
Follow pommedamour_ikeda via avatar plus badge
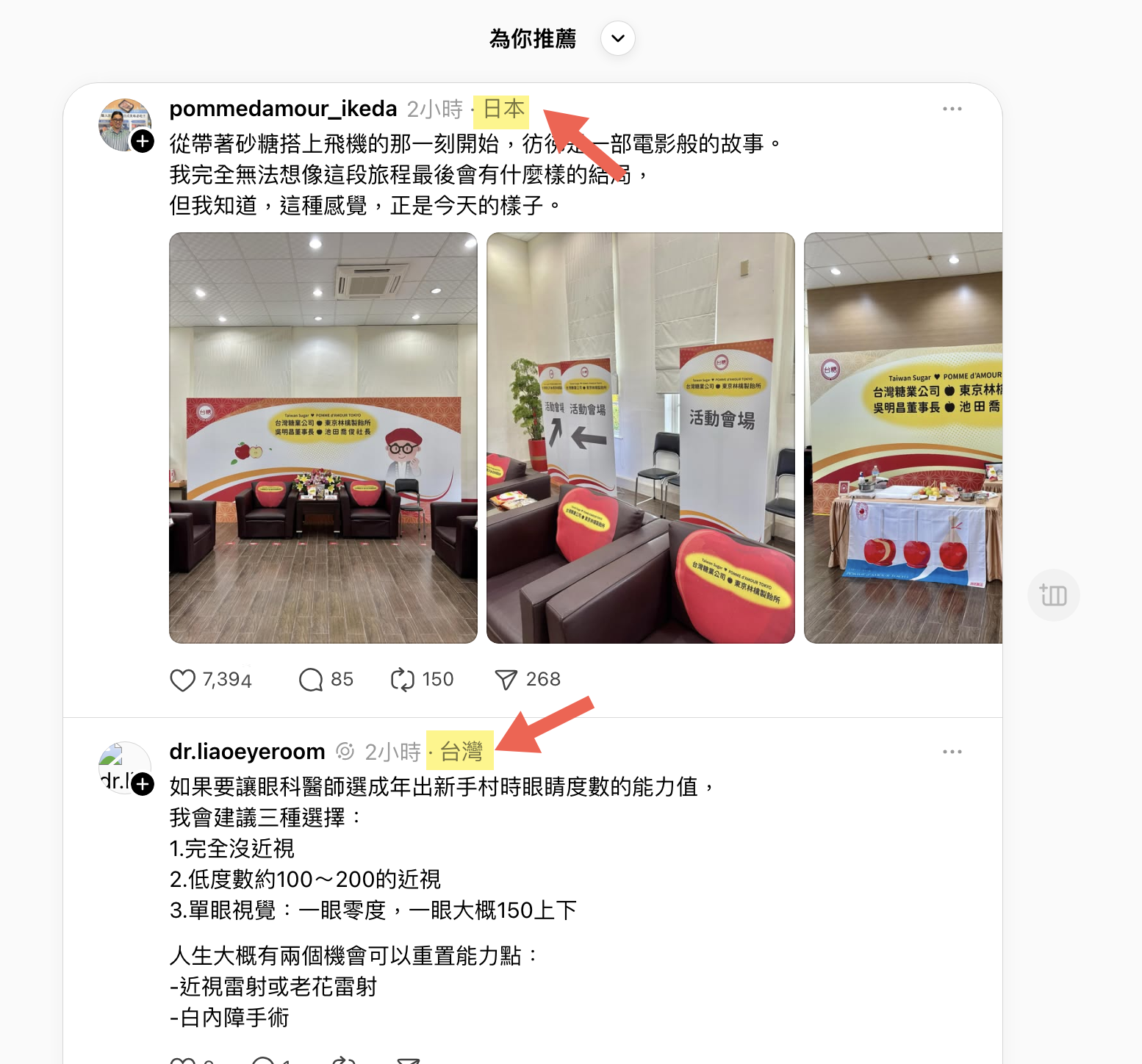[x=143, y=141]
